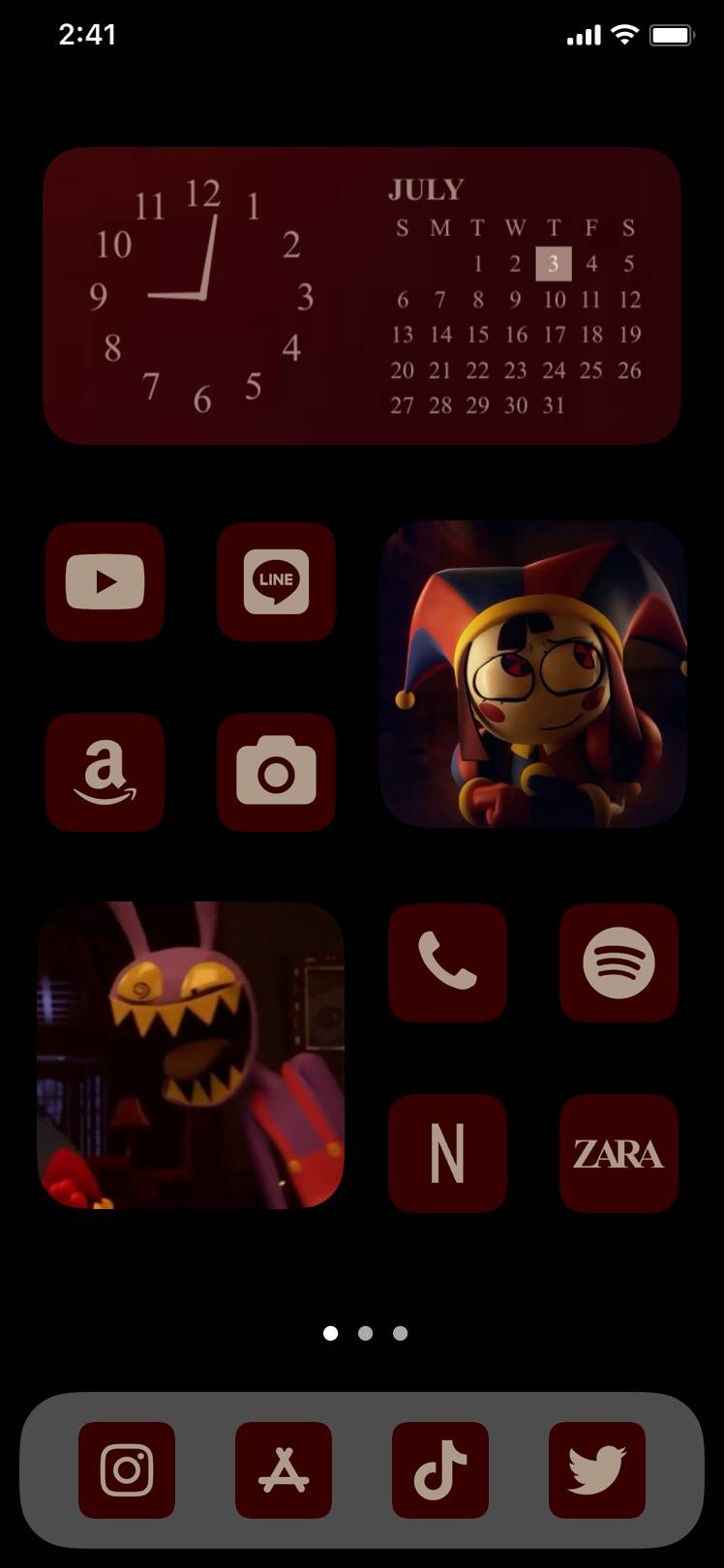The height and width of the screenshot is (1568, 724).
Task: Tap the home screen page indicator dots
Action: point(365,1333)
